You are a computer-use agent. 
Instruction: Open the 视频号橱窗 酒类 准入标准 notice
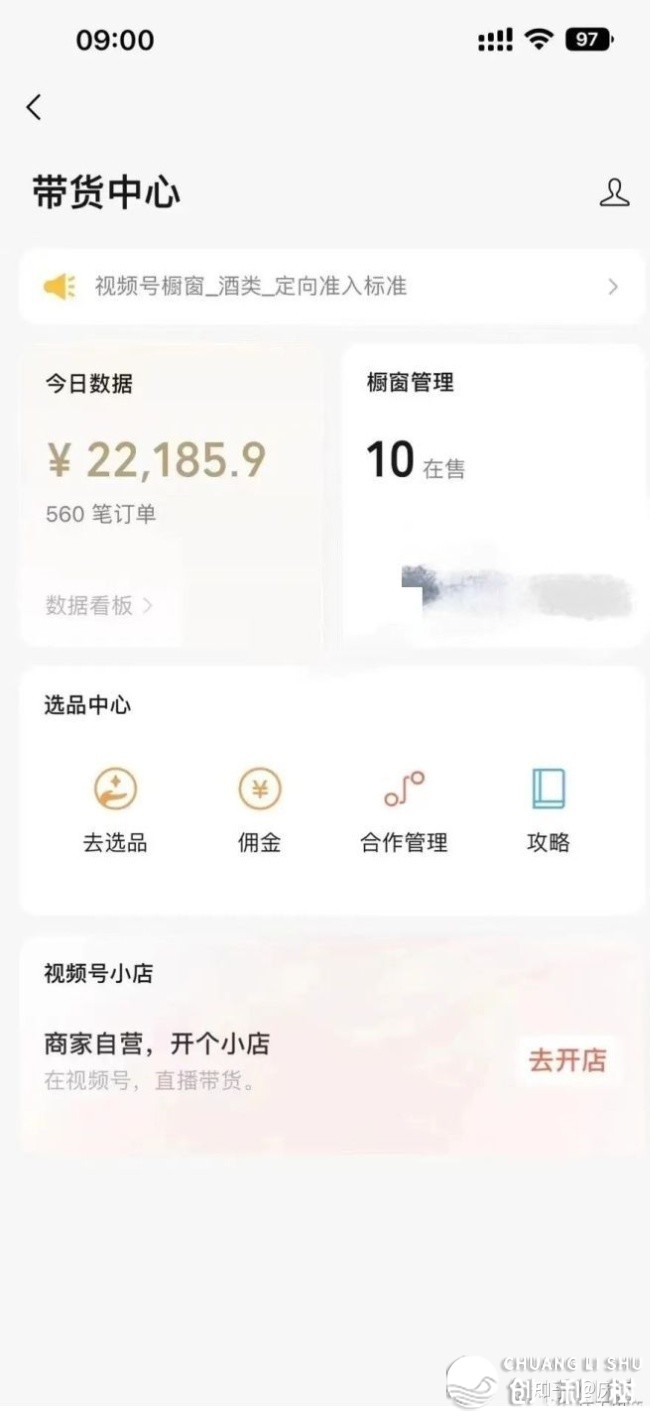coord(331,287)
